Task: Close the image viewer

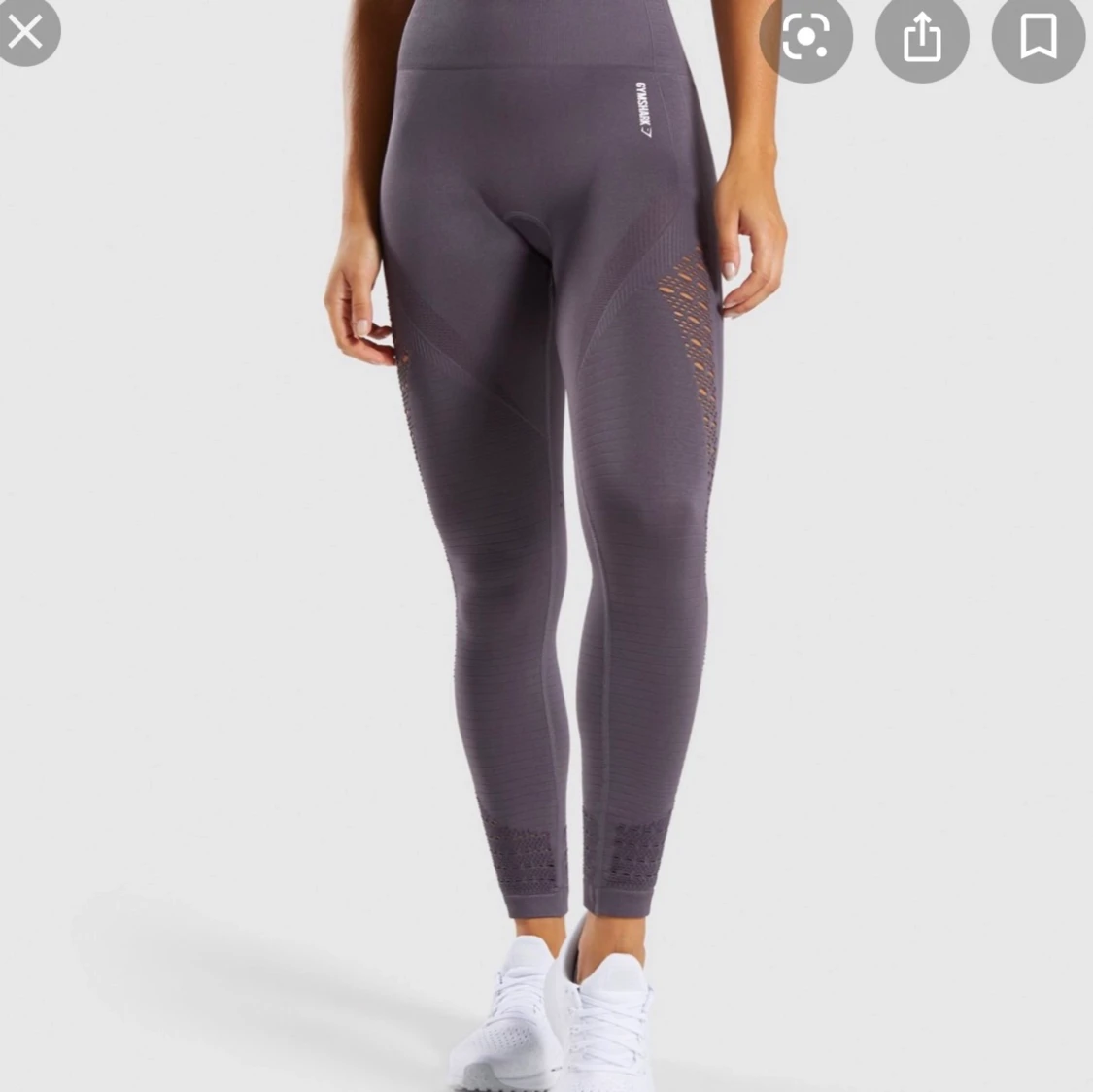Action: click(x=24, y=31)
